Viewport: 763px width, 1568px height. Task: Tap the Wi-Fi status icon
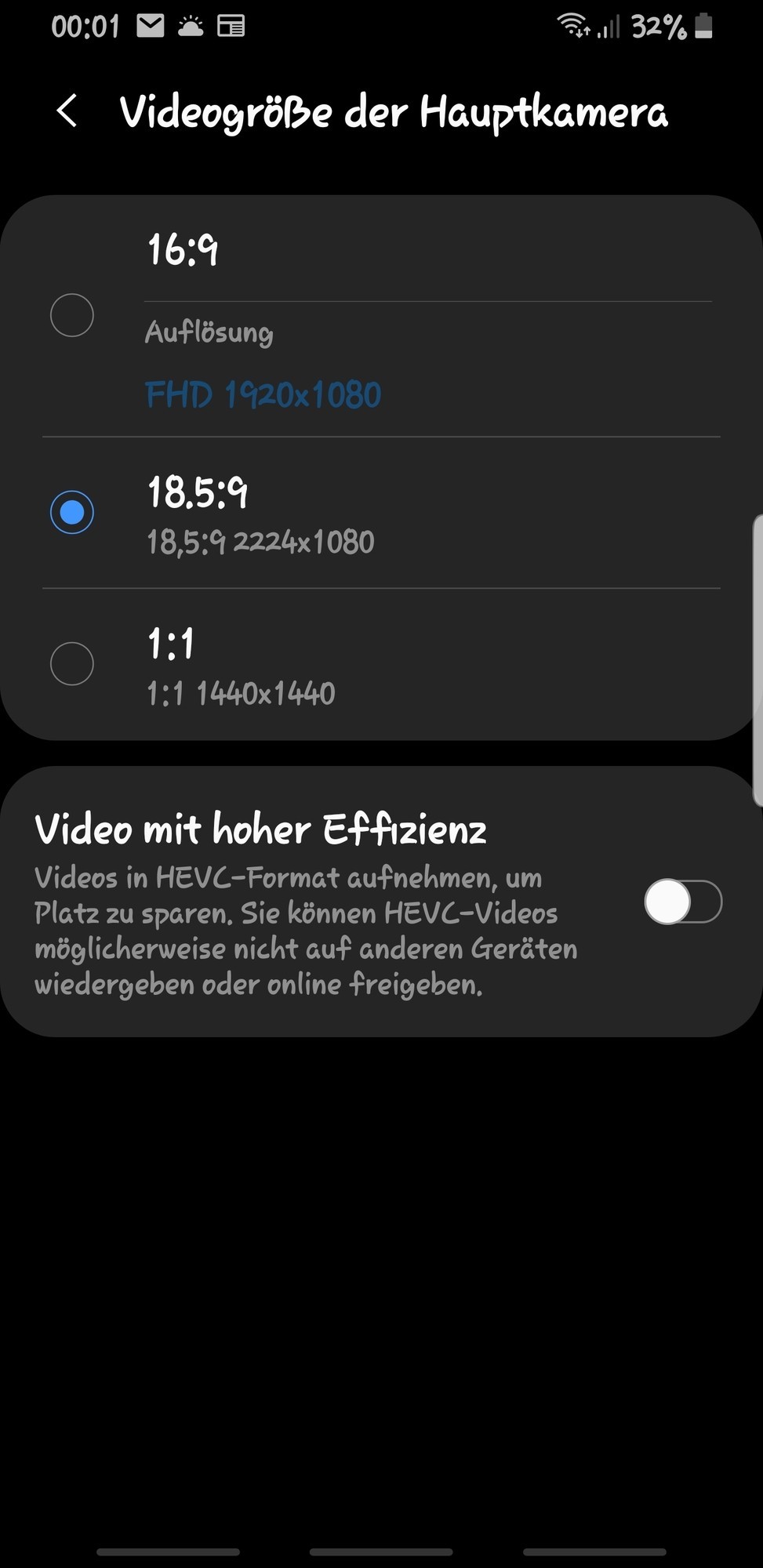pos(573,26)
